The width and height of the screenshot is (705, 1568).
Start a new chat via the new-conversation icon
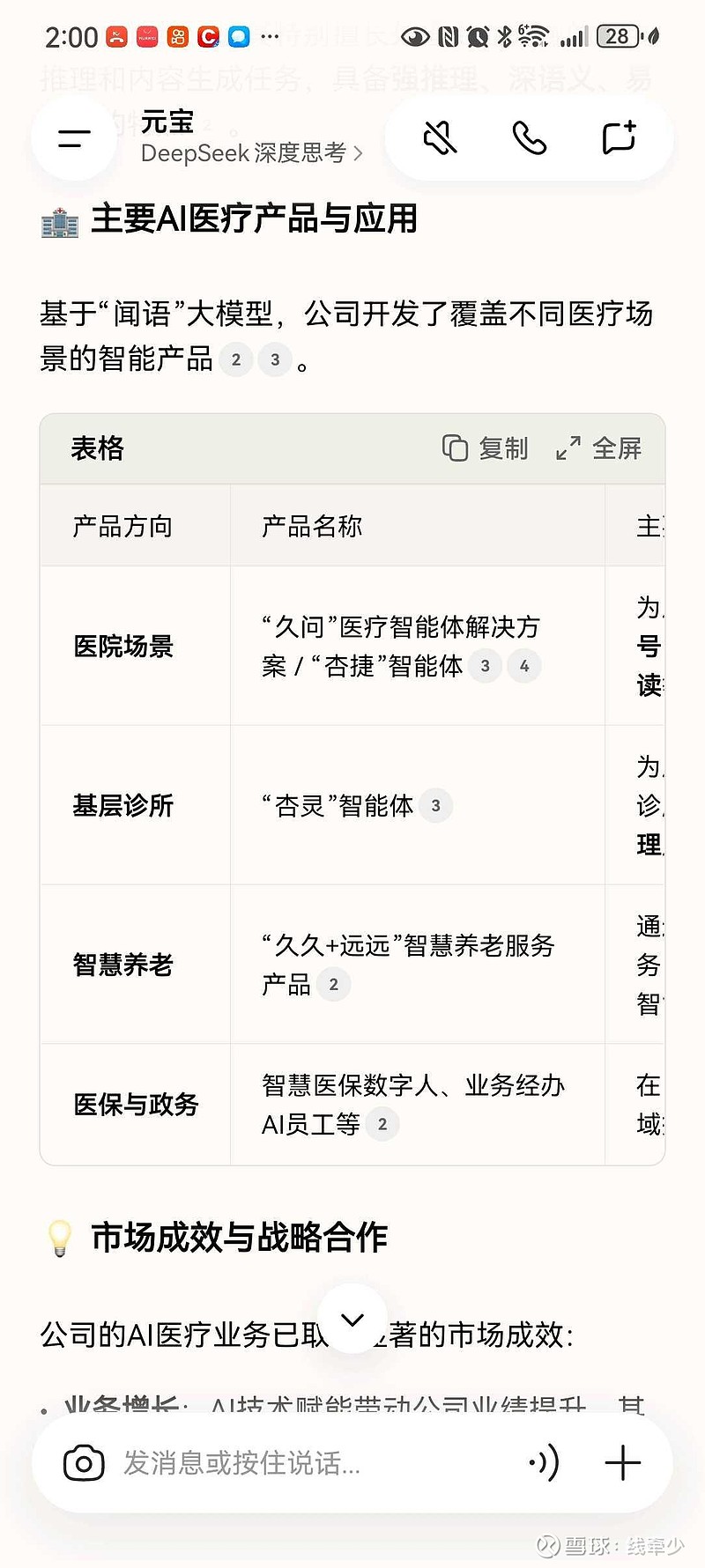point(619,137)
